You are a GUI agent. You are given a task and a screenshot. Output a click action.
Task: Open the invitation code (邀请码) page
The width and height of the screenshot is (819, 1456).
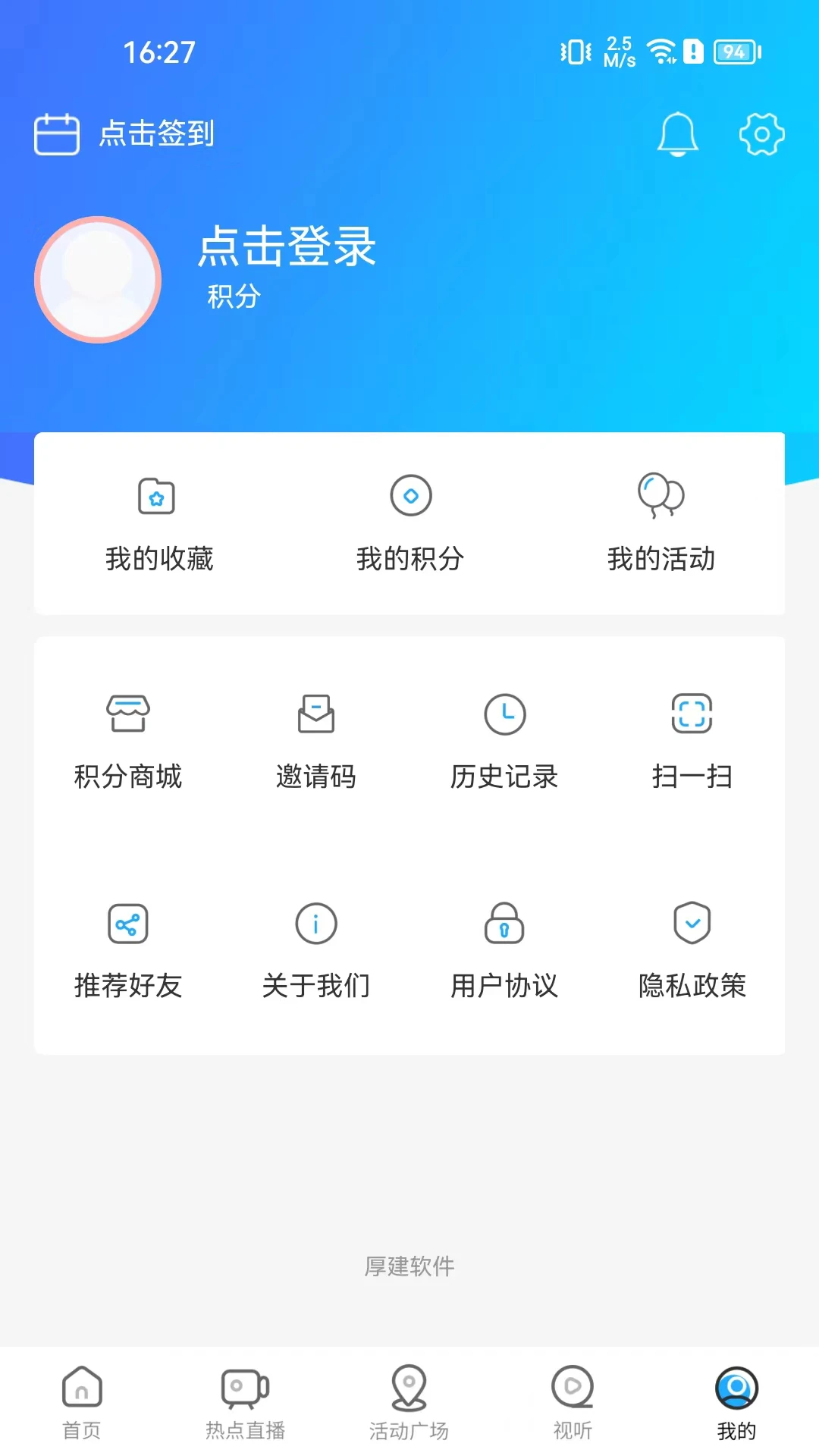(315, 739)
